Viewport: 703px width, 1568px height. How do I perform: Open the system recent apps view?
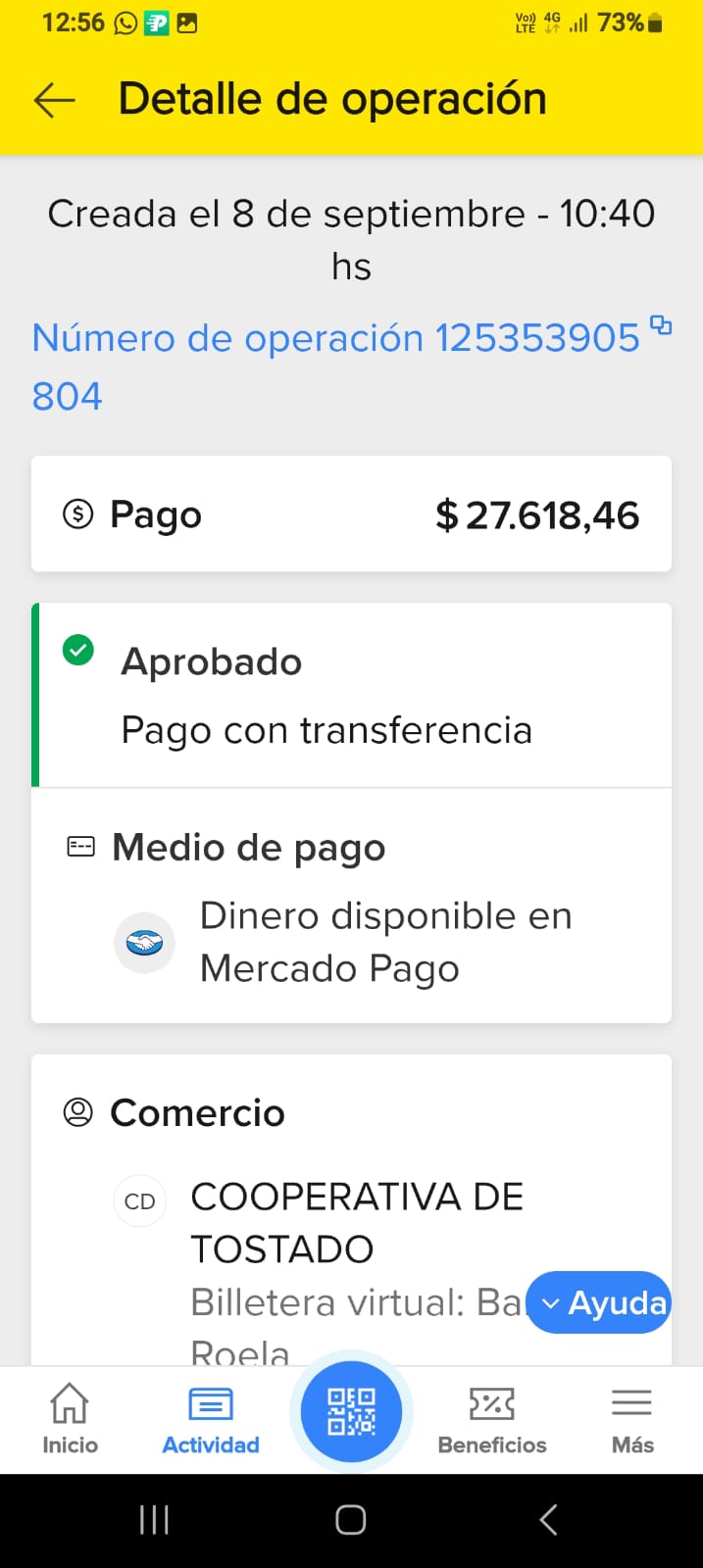pos(154,1520)
